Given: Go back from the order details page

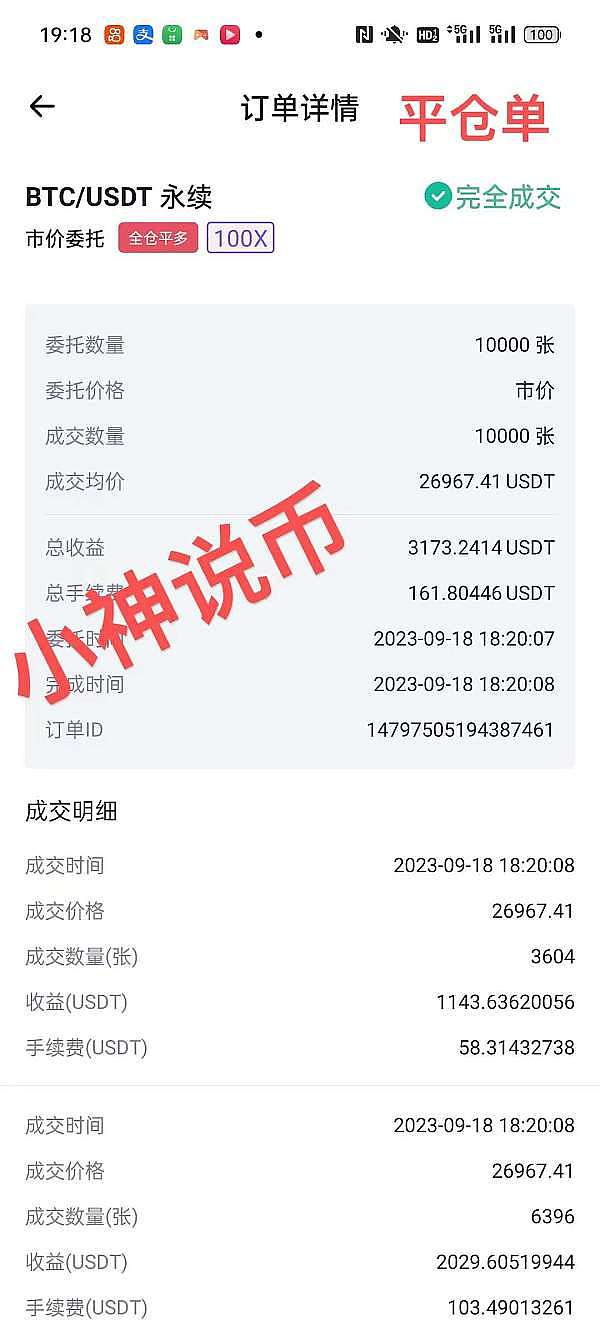Looking at the screenshot, I should tap(42, 106).
